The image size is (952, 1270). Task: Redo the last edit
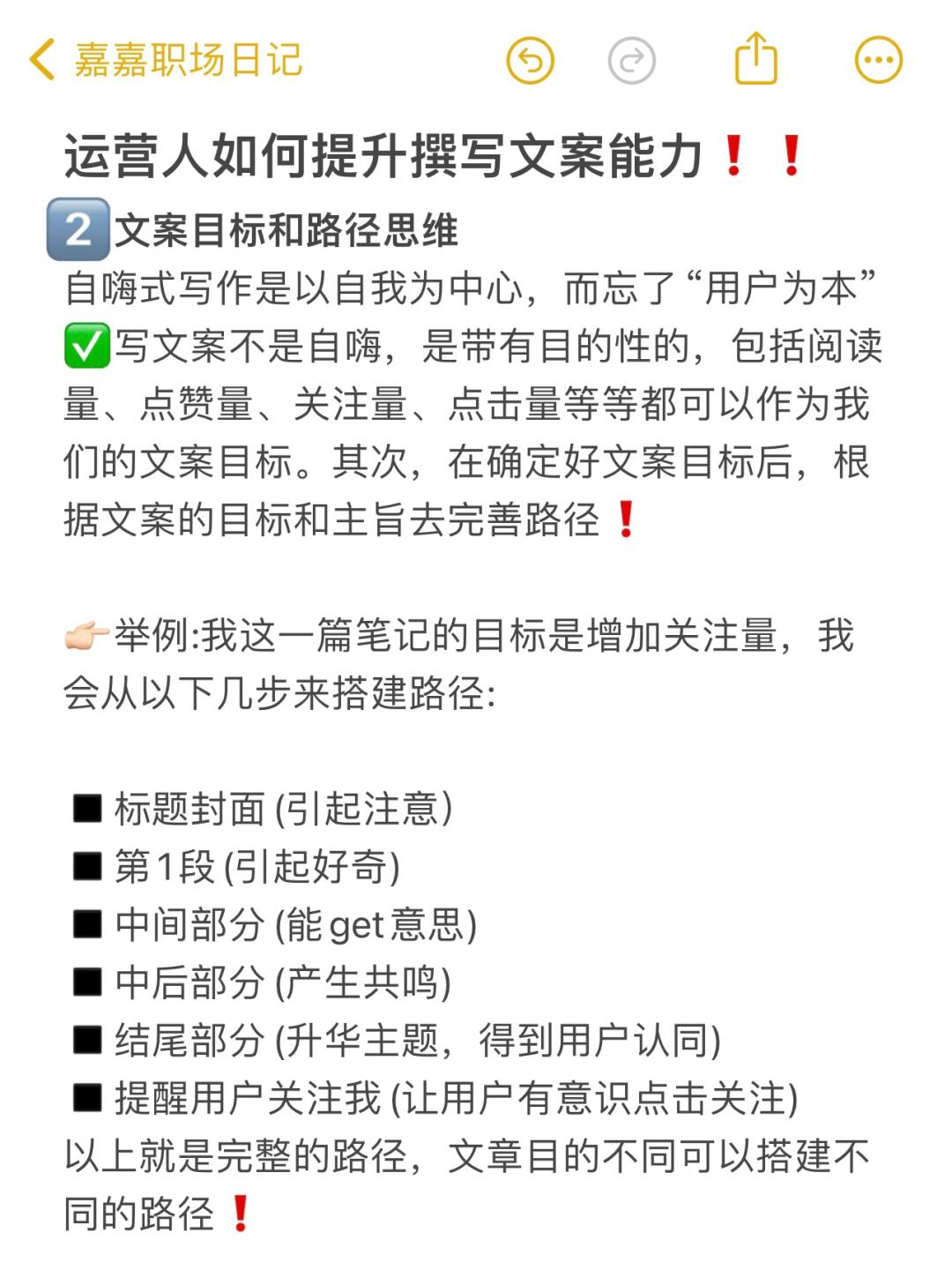[632, 61]
